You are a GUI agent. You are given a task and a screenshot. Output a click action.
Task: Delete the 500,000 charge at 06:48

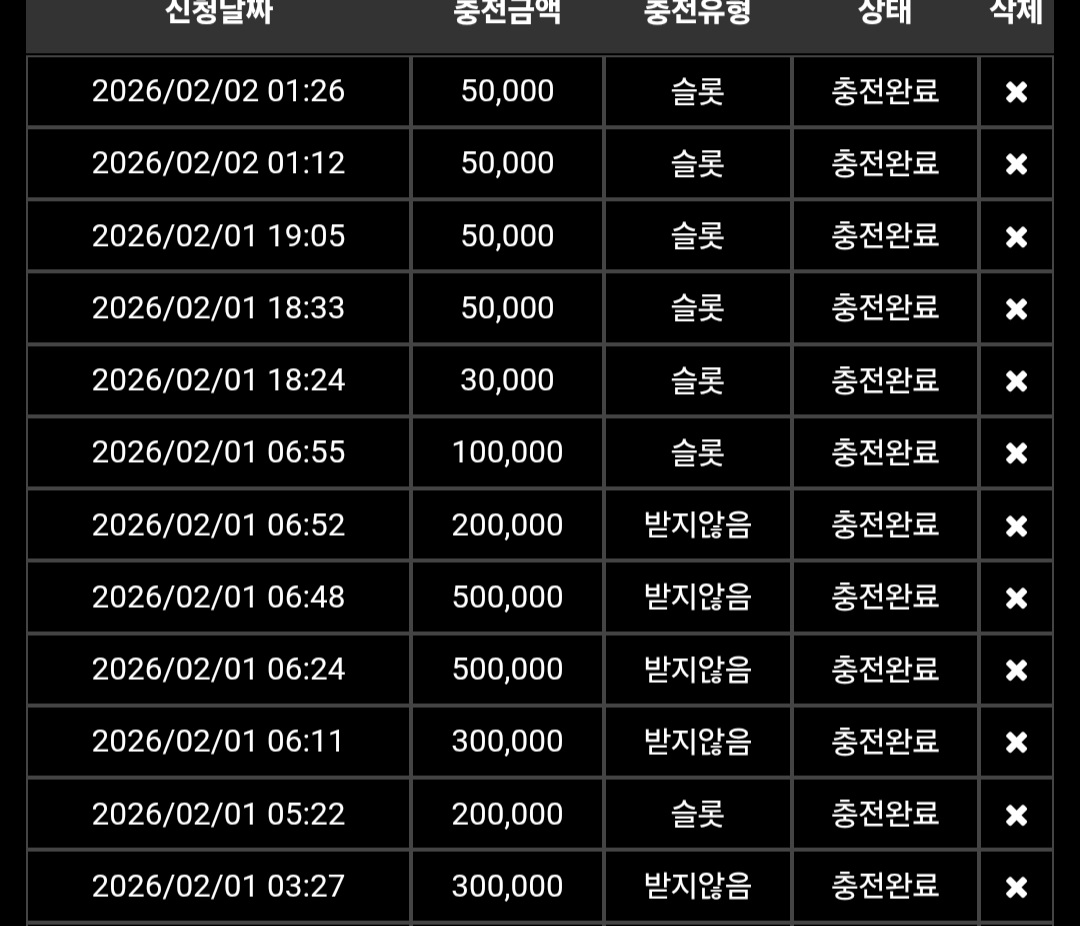pos(1016,598)
